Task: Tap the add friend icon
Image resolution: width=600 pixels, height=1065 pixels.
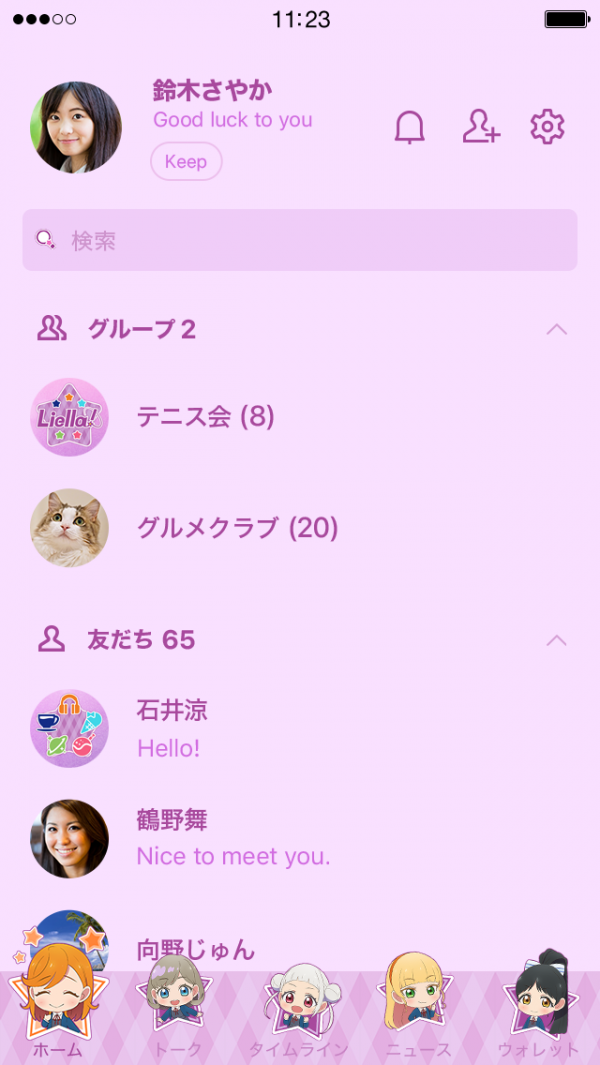Action: click(480, 127)
